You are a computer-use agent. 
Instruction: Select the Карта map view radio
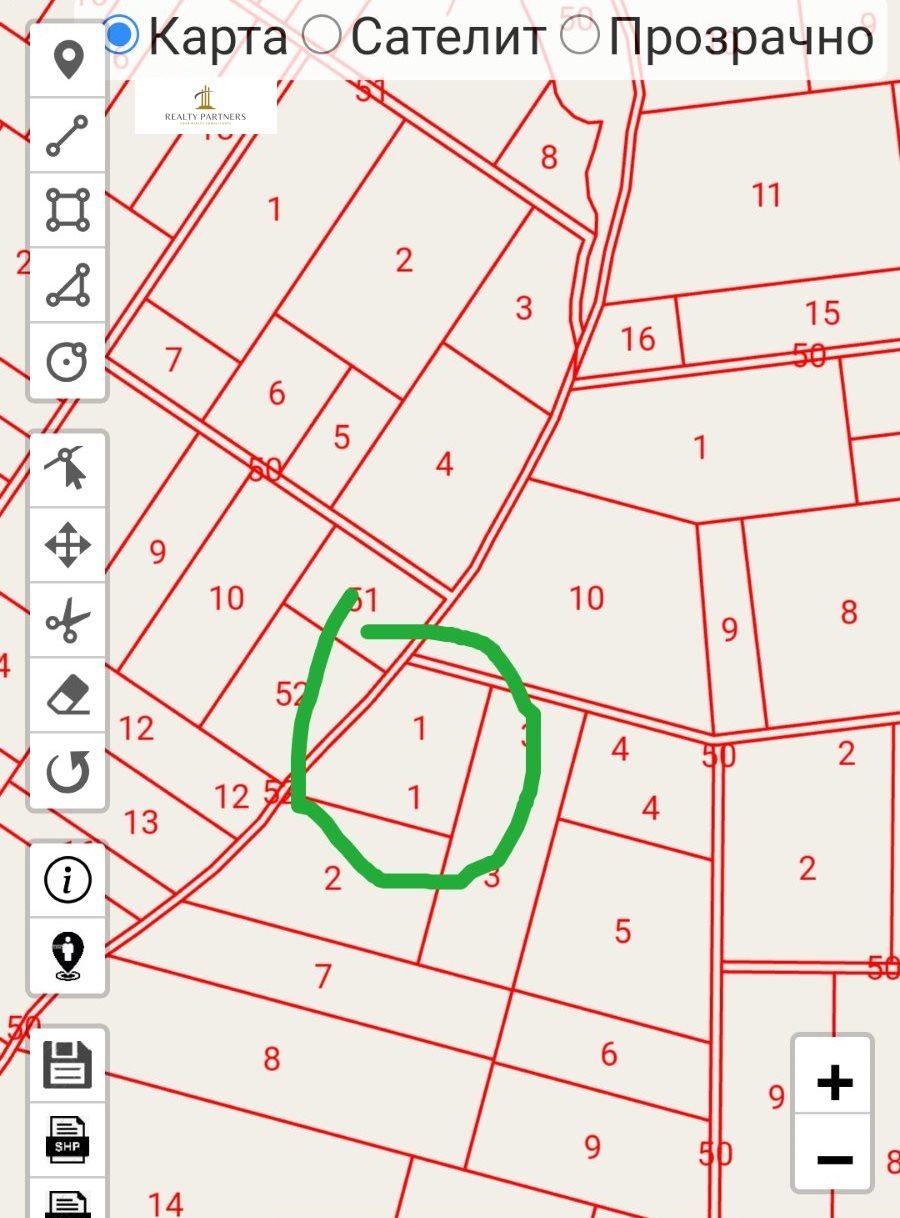coord(121,35)
